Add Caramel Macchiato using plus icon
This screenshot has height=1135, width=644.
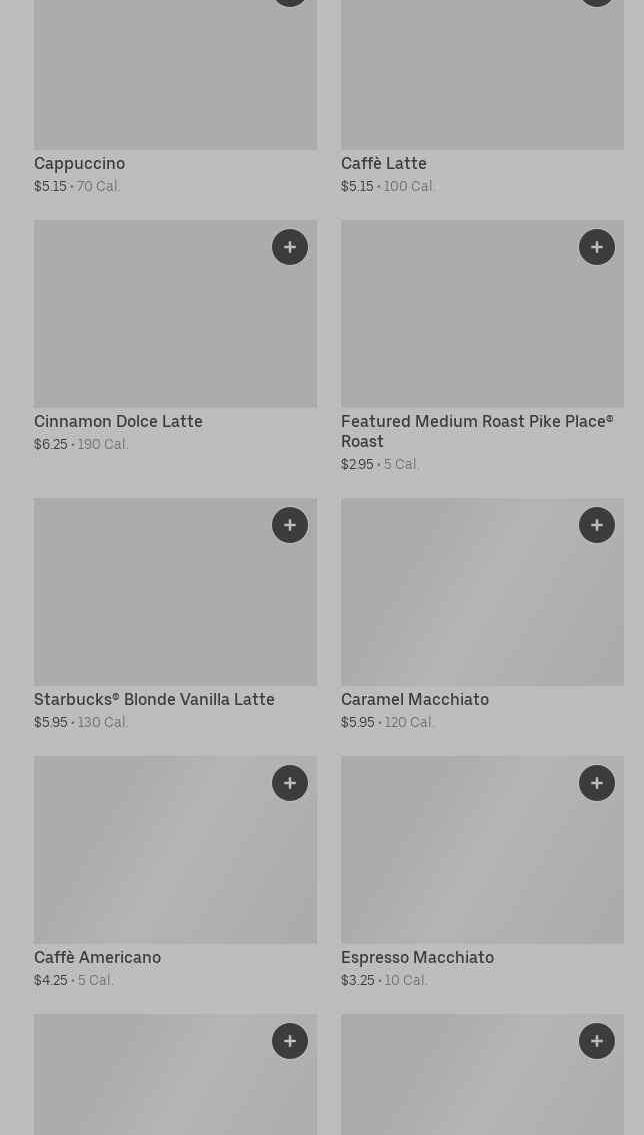pos(597,525)
